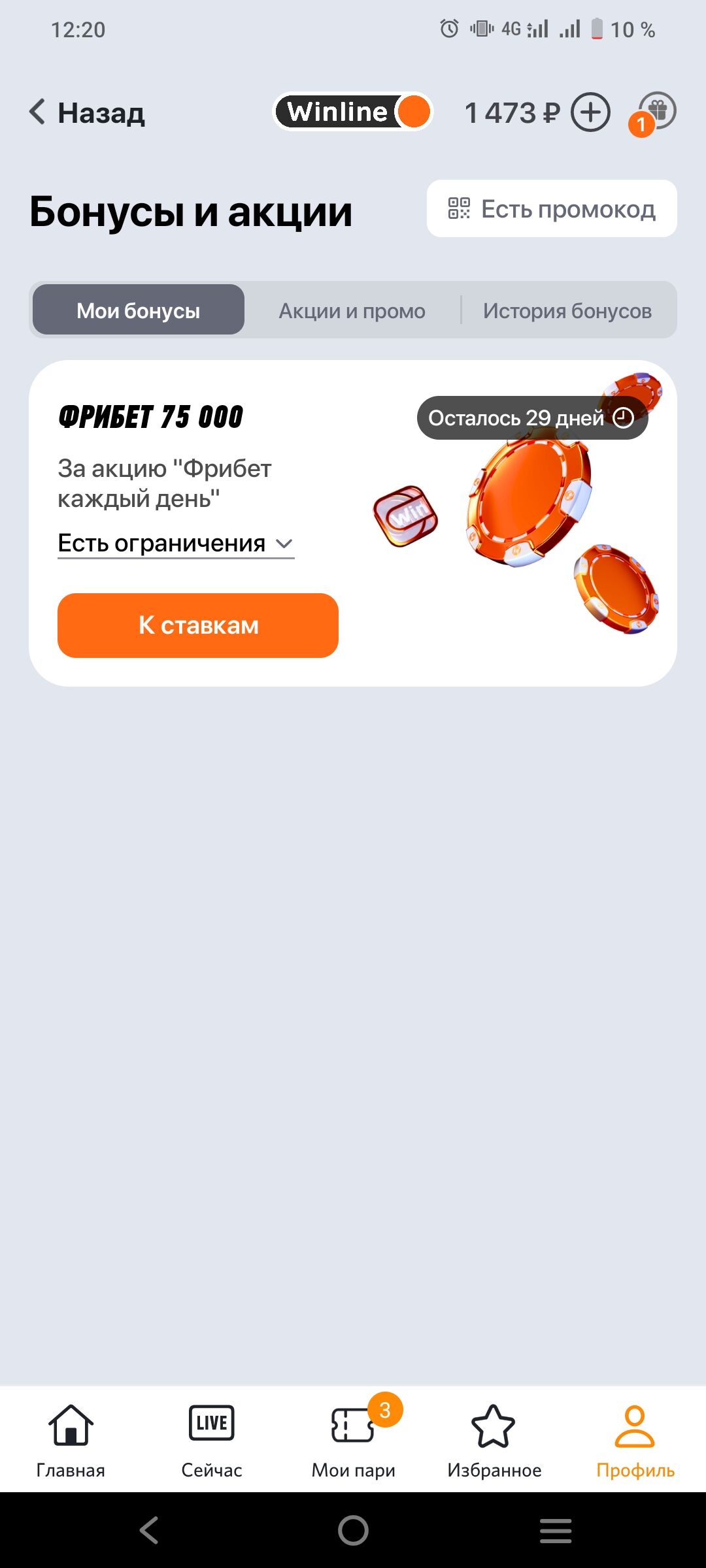Tap the К ставкам button
The width and height of the screenshot is (706, 1568).
198,625
